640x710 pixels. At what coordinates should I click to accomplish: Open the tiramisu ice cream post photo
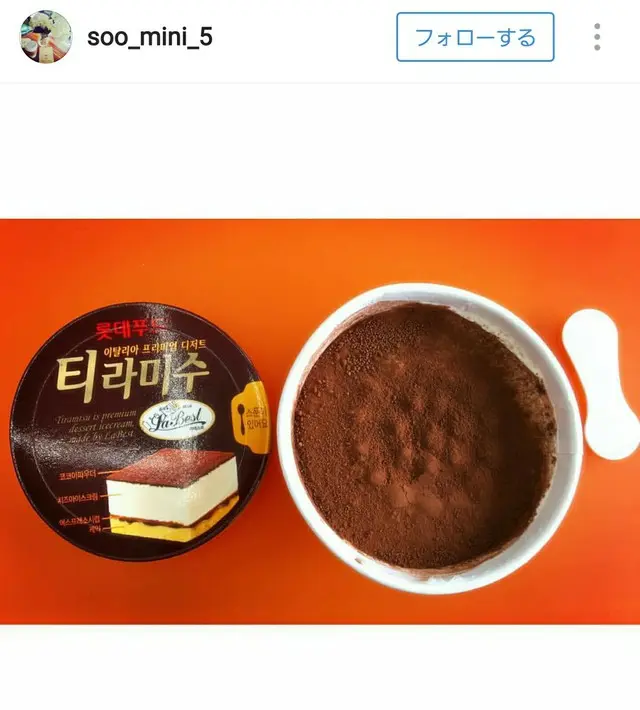click(320, 420)
